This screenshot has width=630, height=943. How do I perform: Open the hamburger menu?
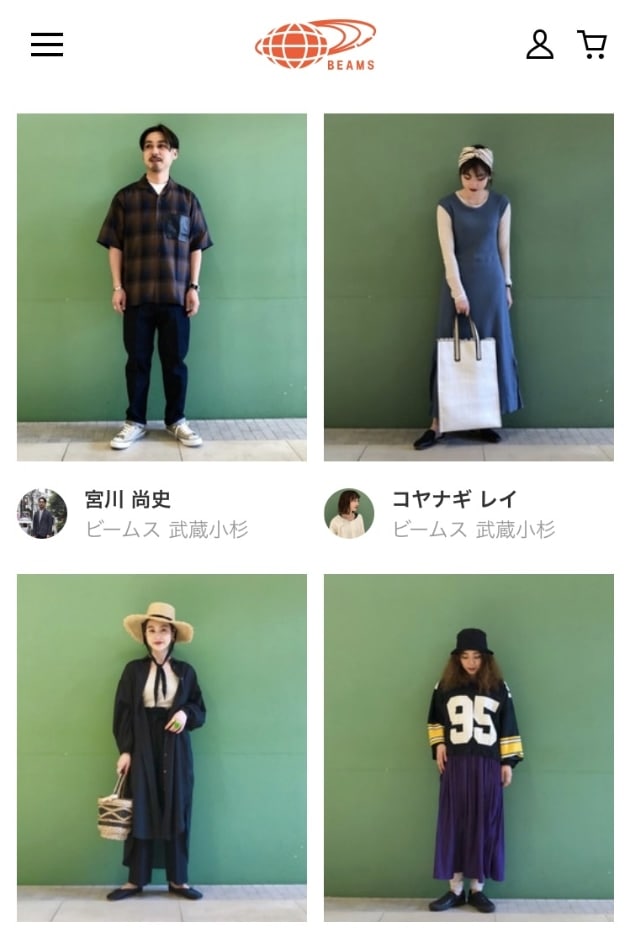click(x=47, y=45)
